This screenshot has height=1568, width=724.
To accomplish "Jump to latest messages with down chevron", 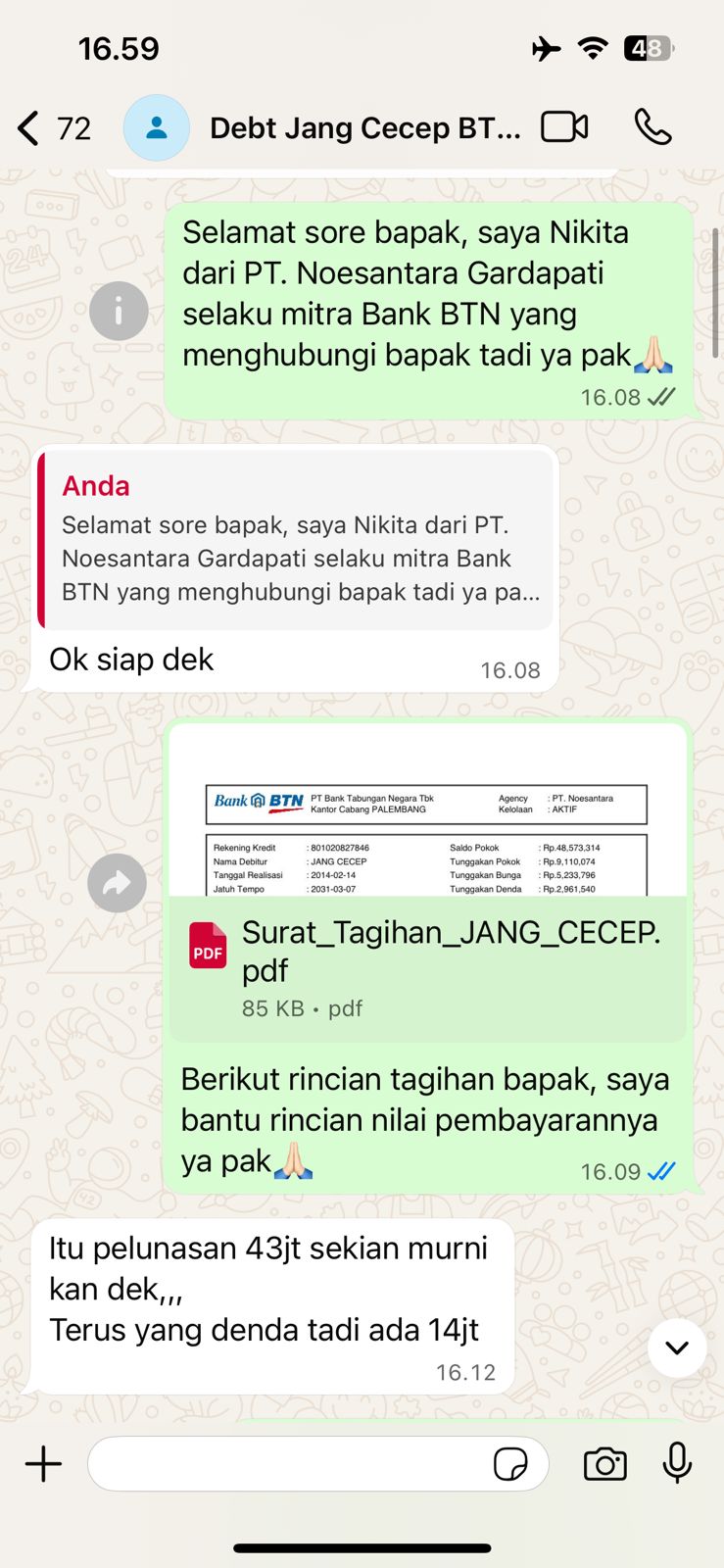I will click(x=677, y=1347).
